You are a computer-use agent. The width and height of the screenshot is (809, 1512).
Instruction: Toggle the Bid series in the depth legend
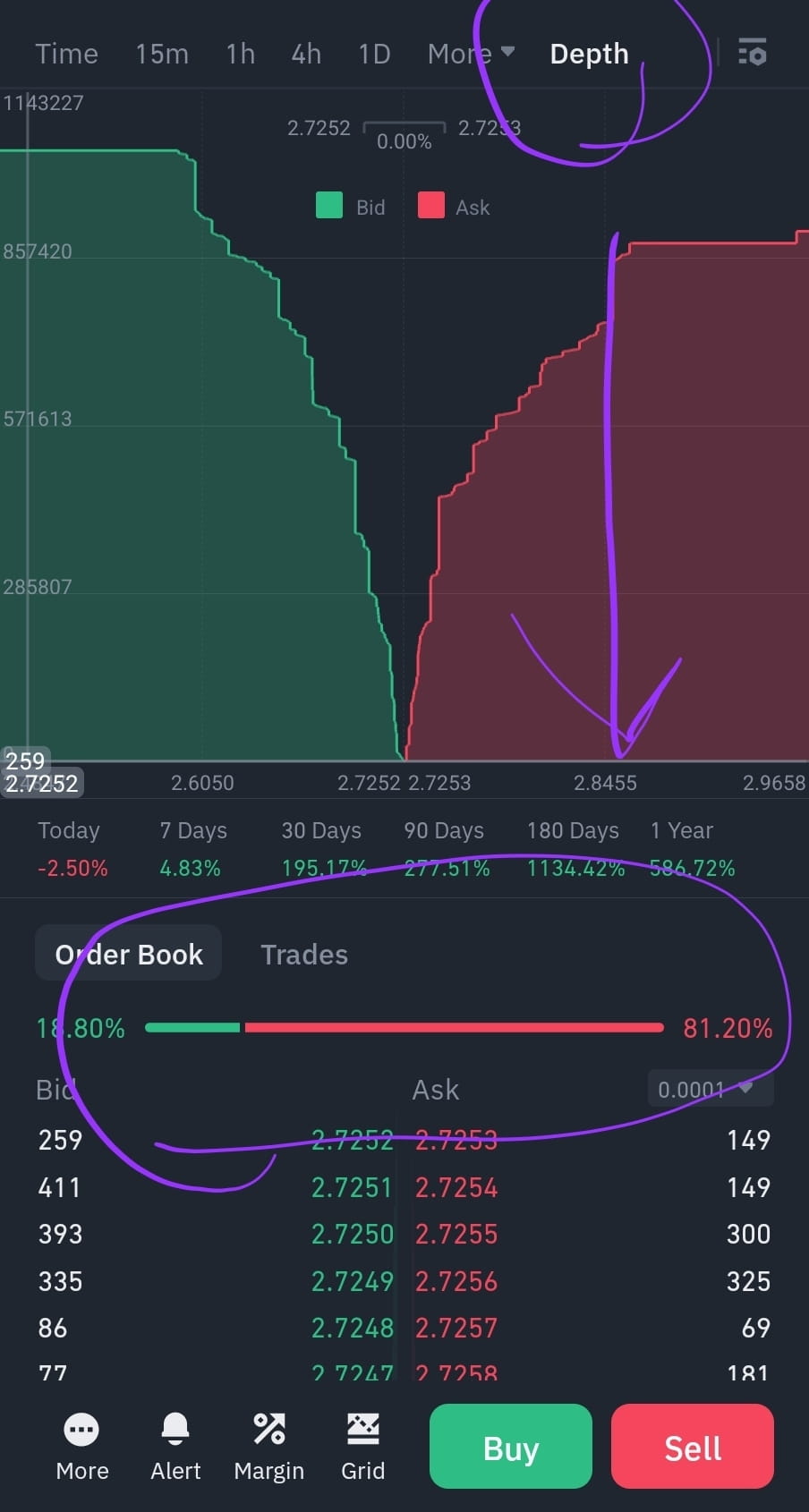(x=352, y=207)
